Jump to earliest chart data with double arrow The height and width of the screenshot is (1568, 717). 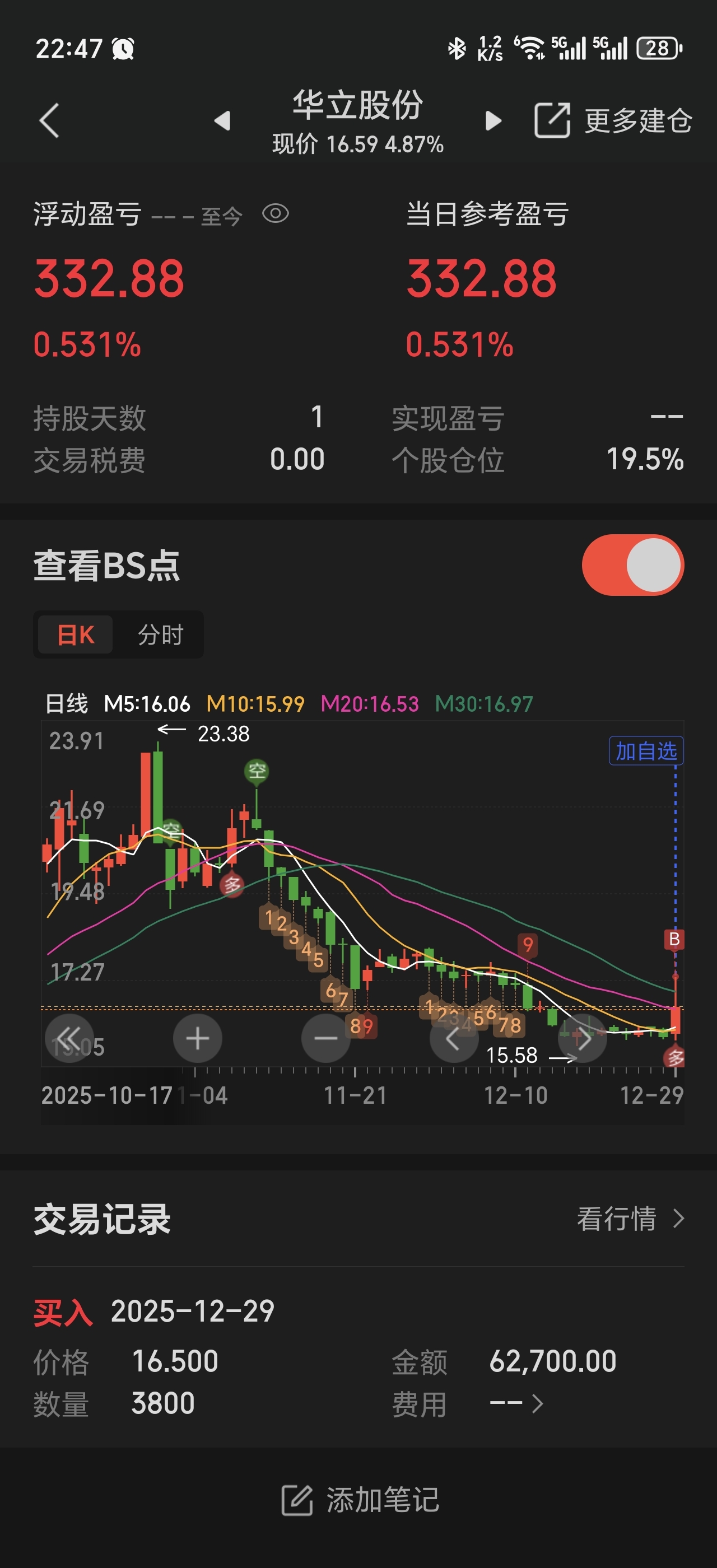(69, 1038)
